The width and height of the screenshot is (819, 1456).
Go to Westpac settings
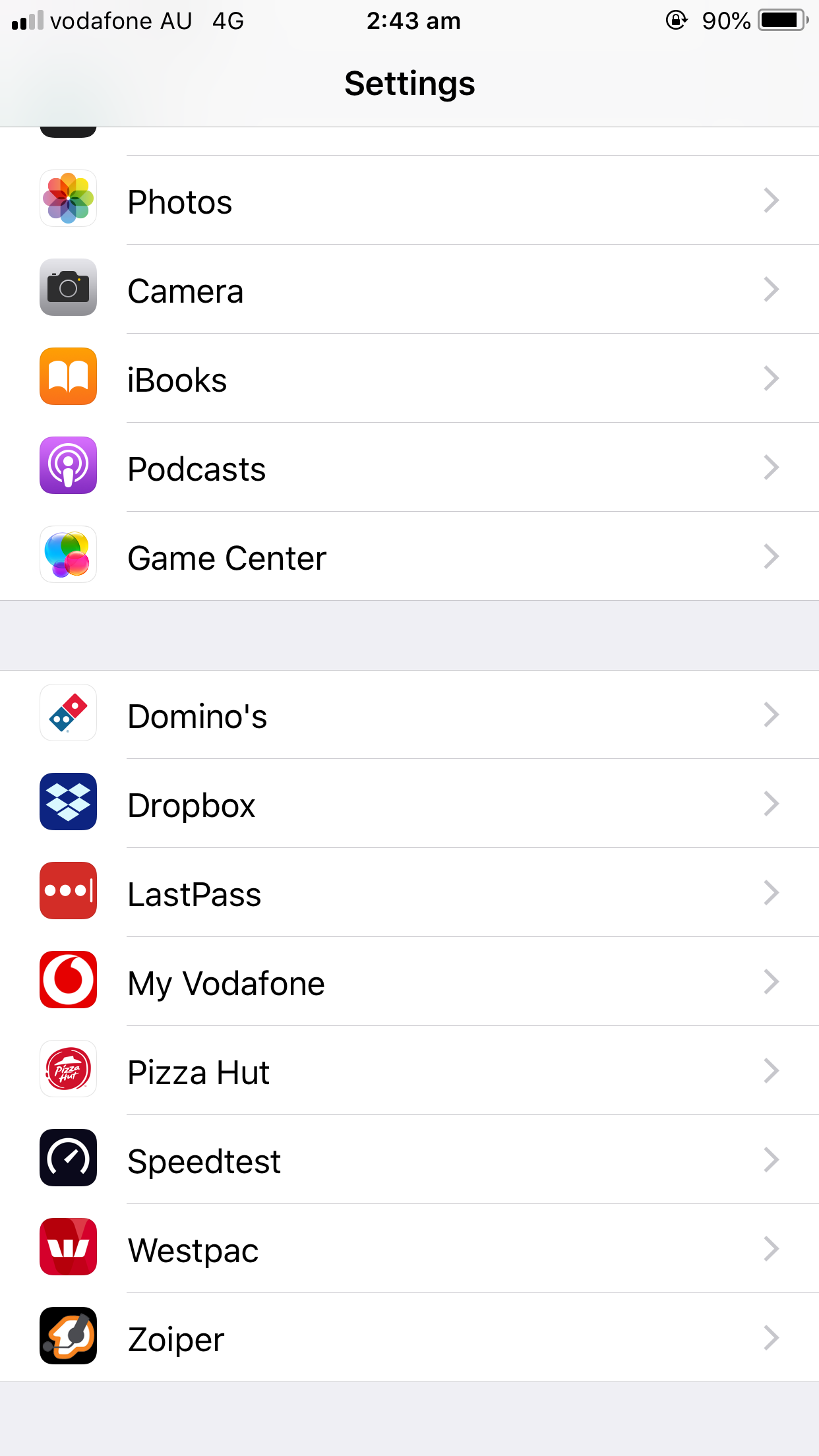tap(409, 1249)
